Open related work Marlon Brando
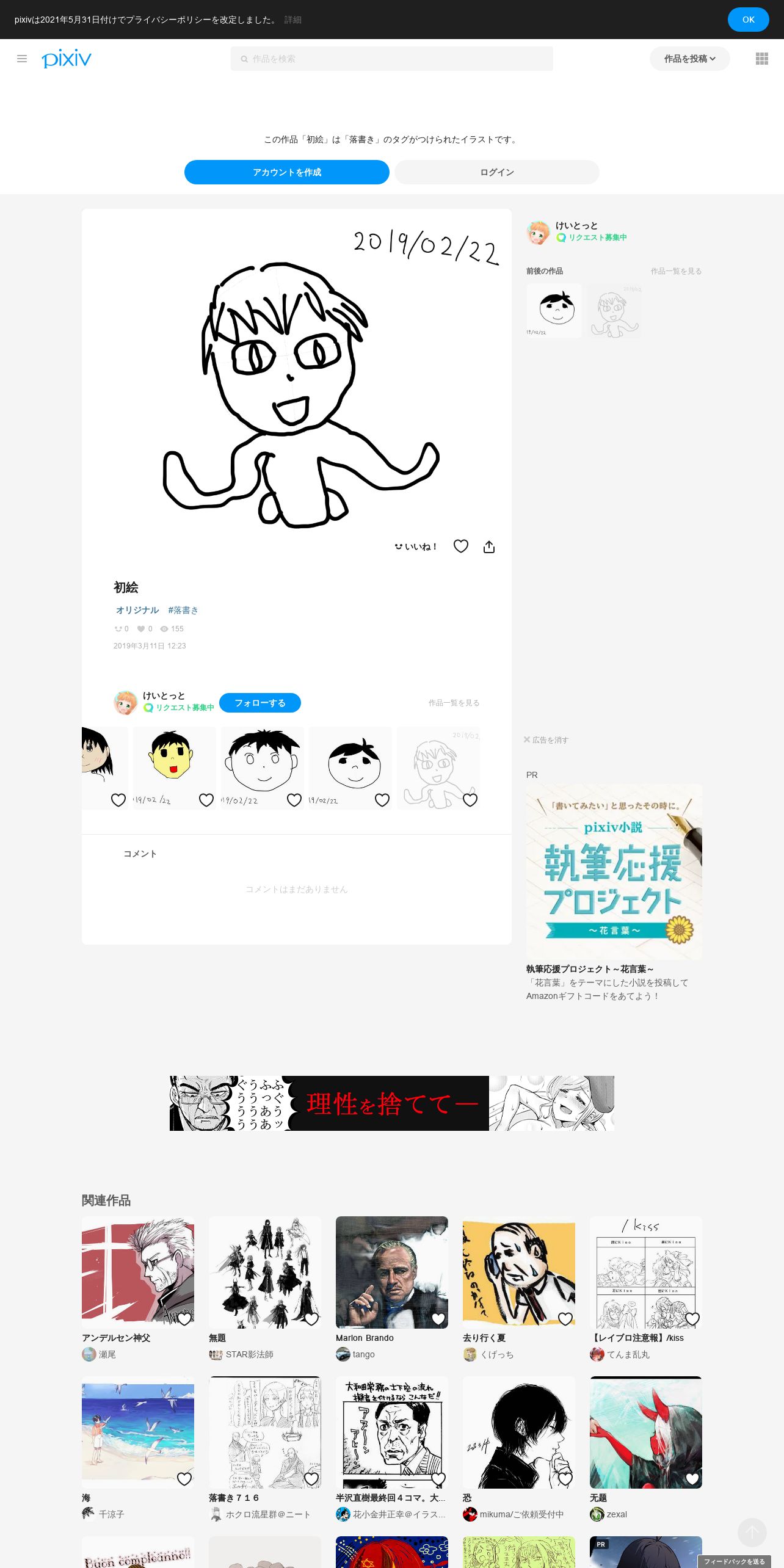The height and width of the screenshot is (1568, 784). click(x=391, y=1272)
